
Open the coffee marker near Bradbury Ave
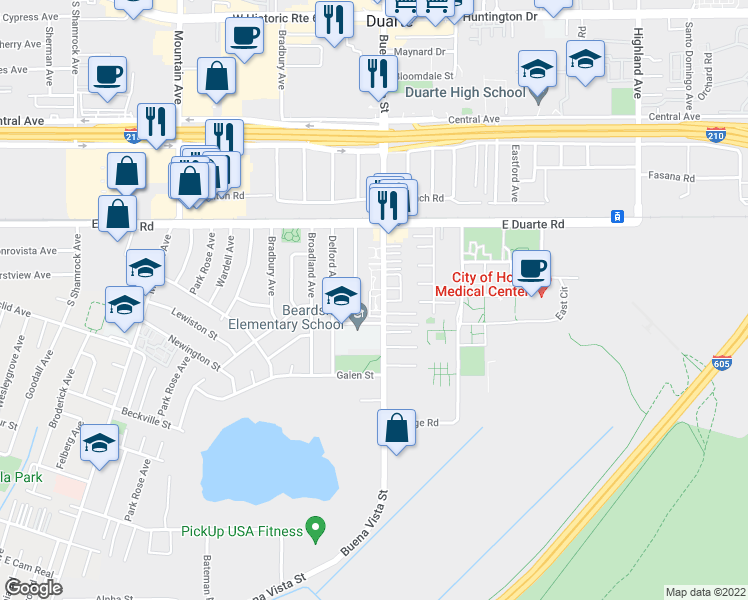[245, 38]
